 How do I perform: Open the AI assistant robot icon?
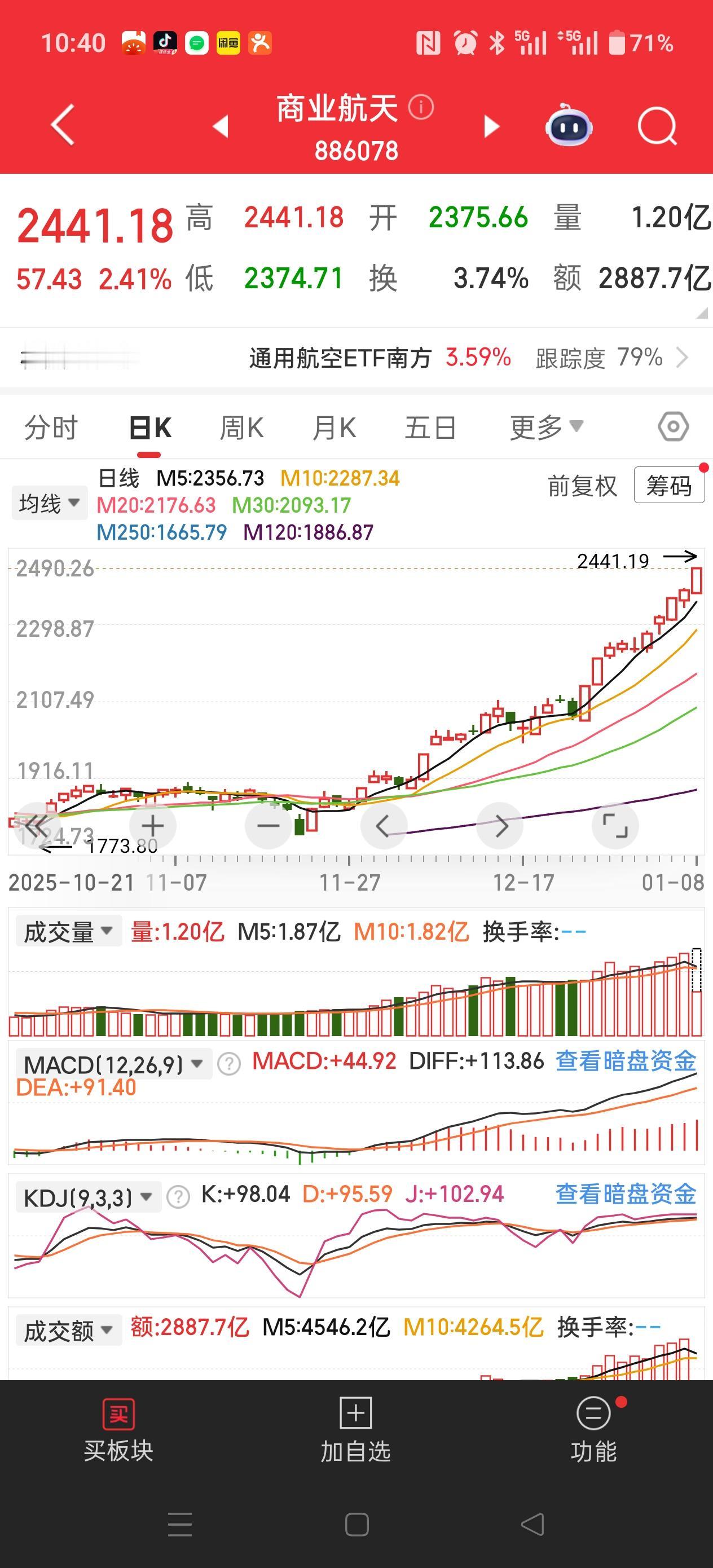tap(568, 126)
